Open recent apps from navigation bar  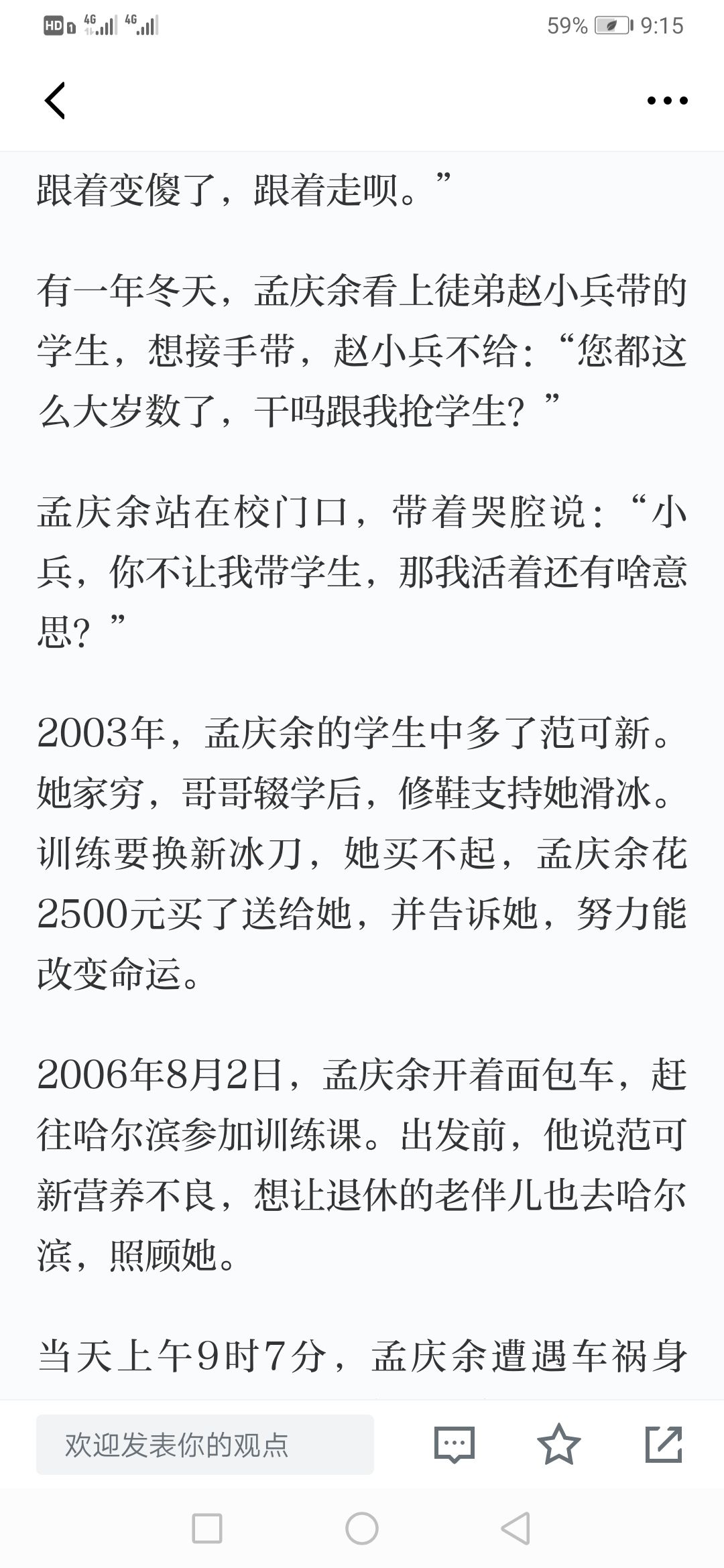point(207,1528)
